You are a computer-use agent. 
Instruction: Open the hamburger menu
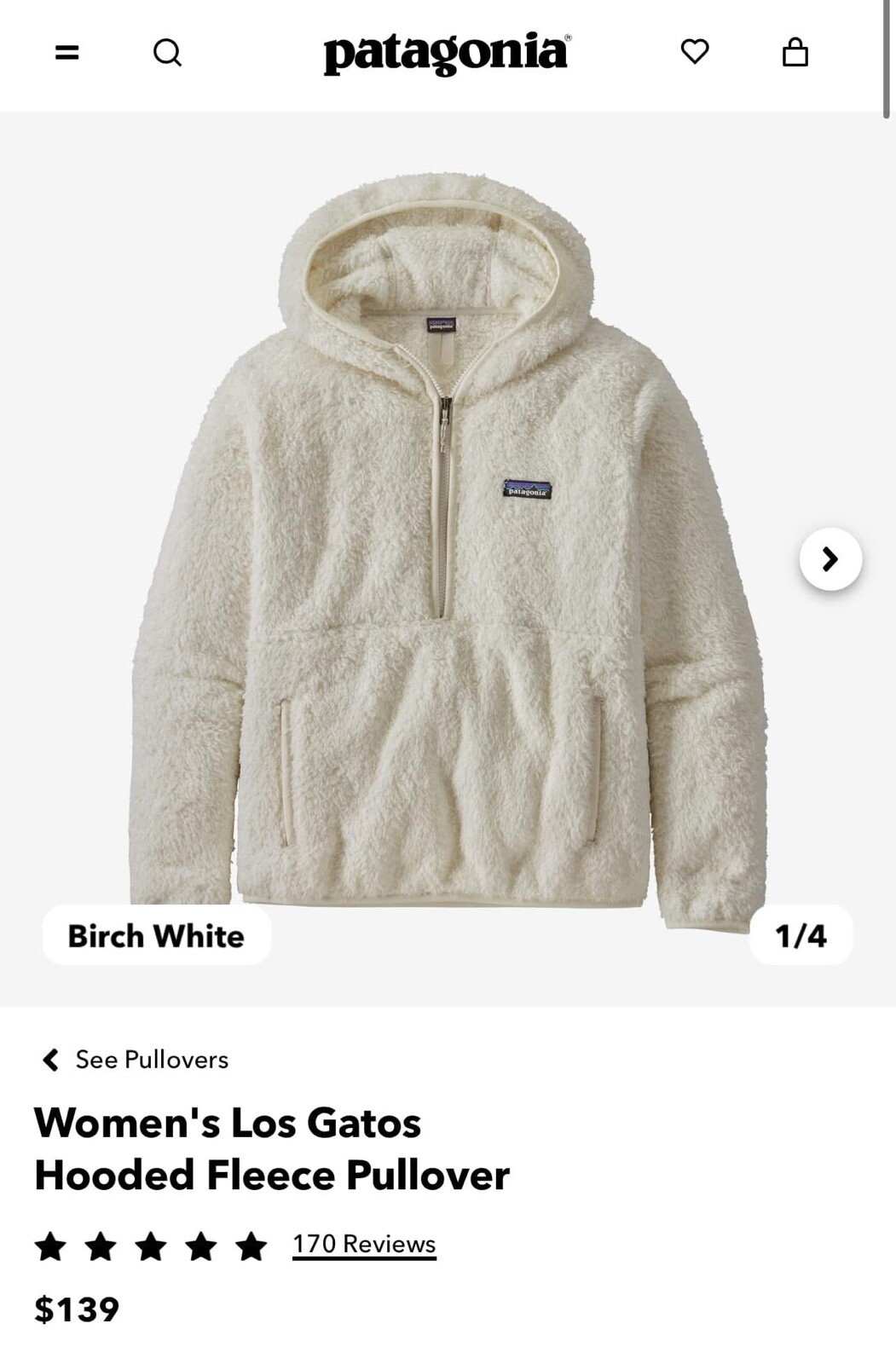point(67,53)
